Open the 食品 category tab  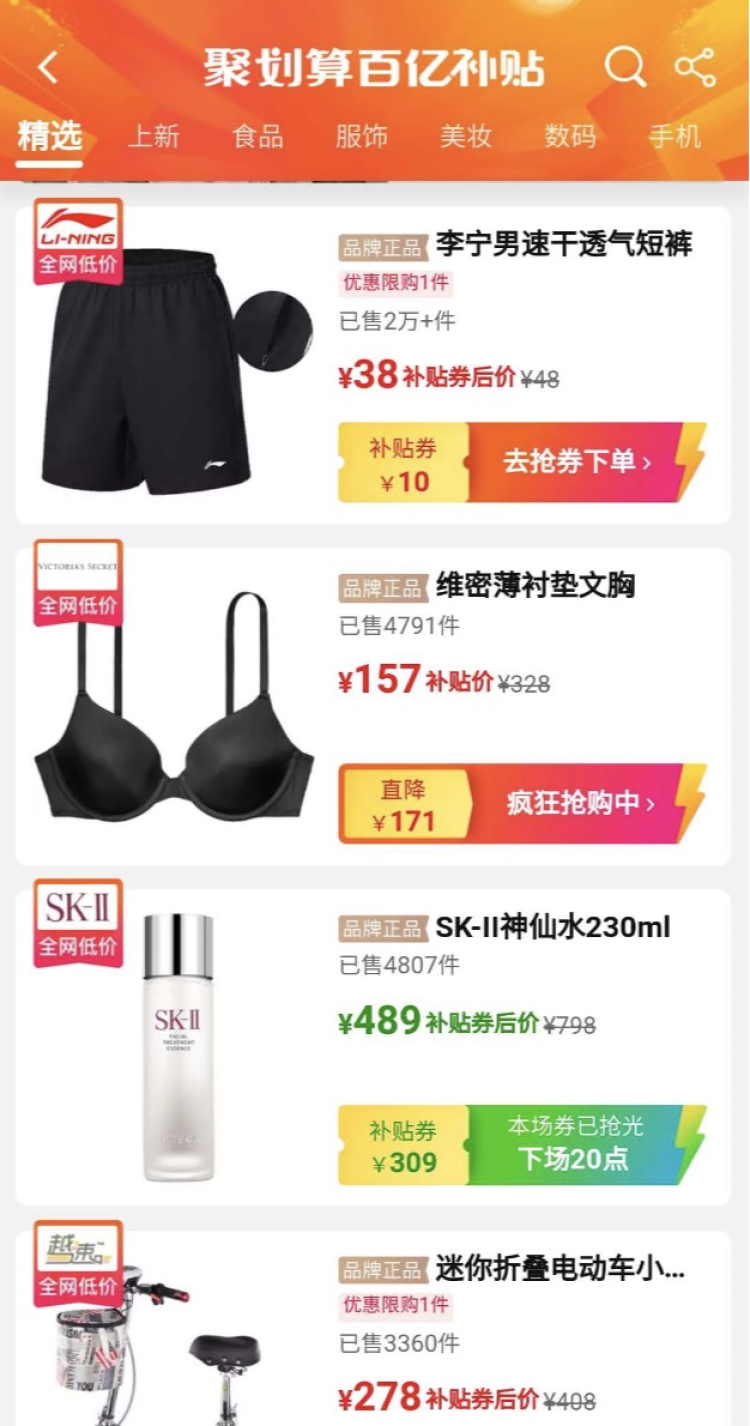[258, 136]
